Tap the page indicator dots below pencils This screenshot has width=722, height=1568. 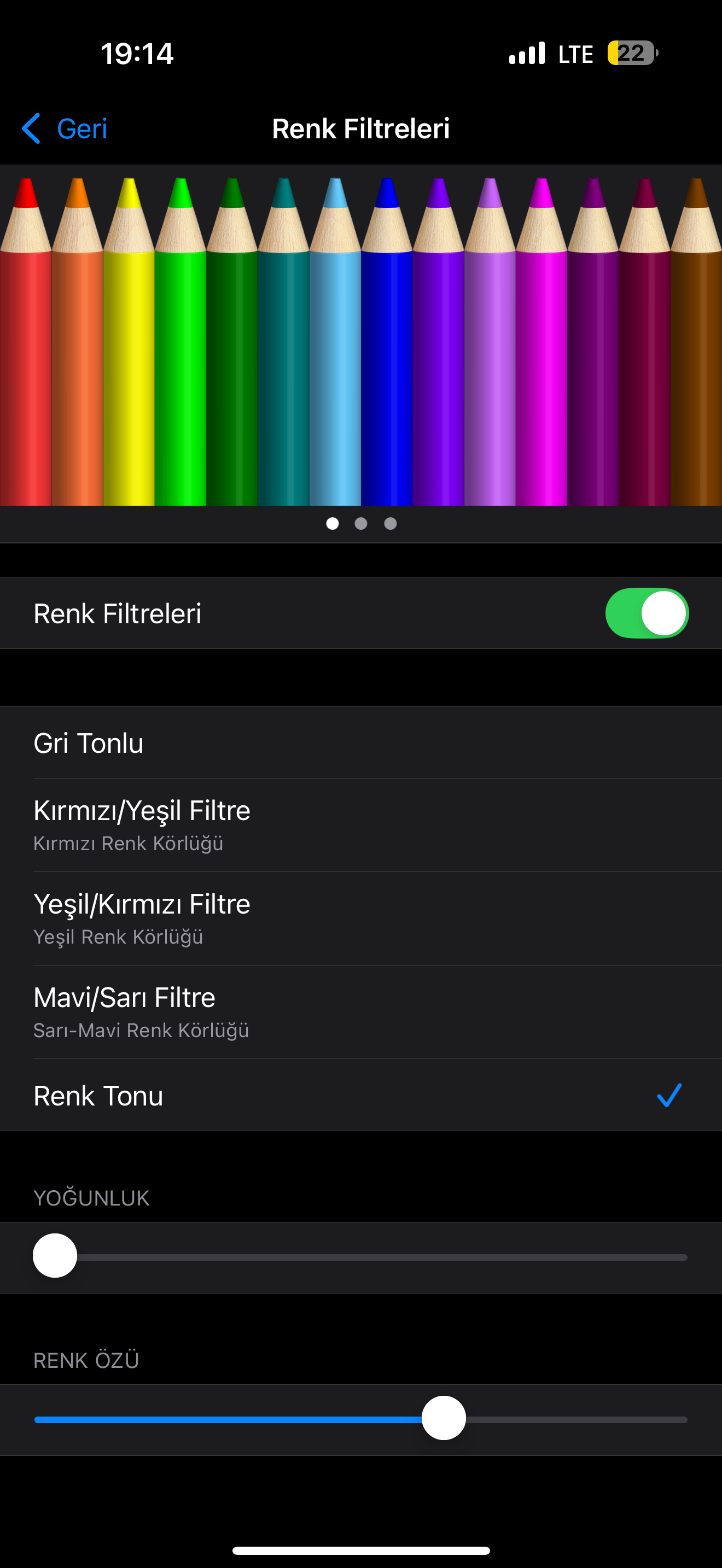point(361,523)
